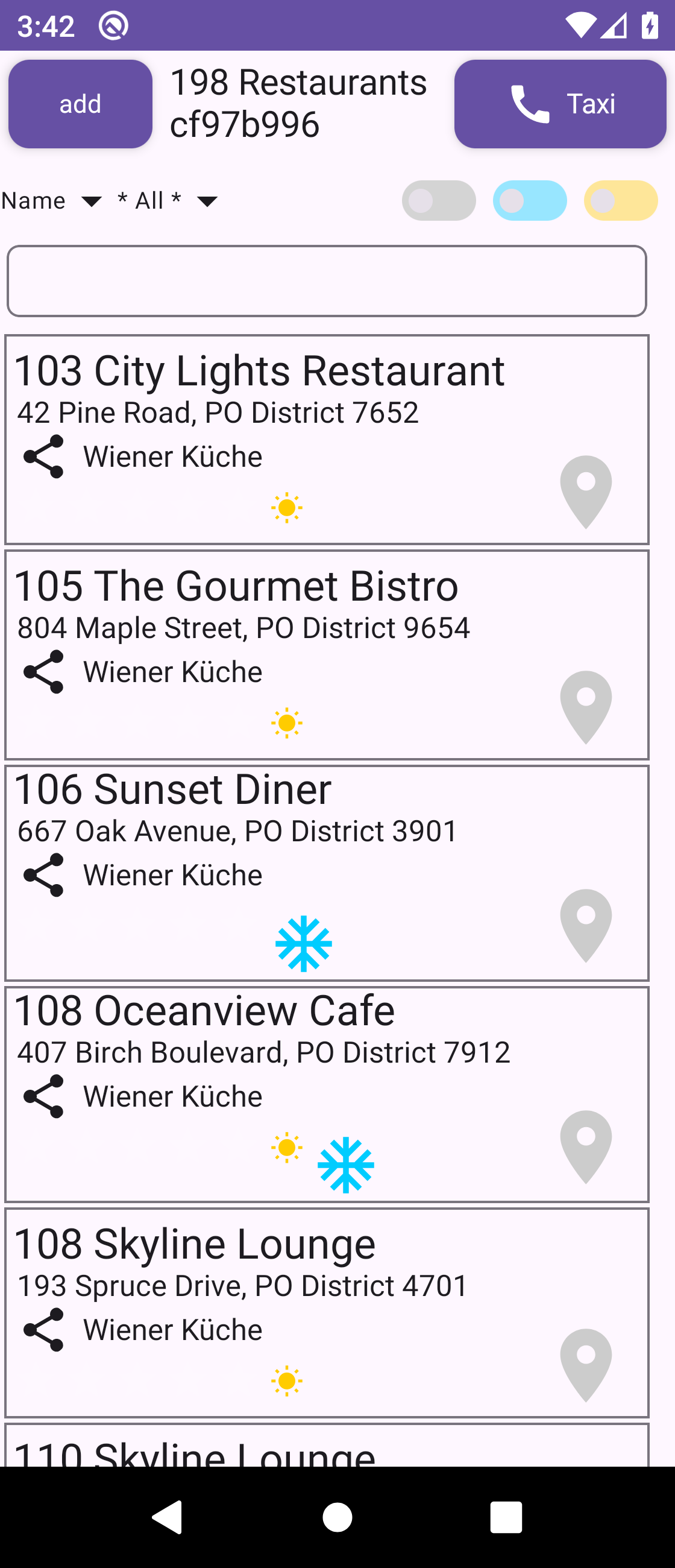
Task: View 105 The Gourmet Bistro on map
Action: click(586, 707)
